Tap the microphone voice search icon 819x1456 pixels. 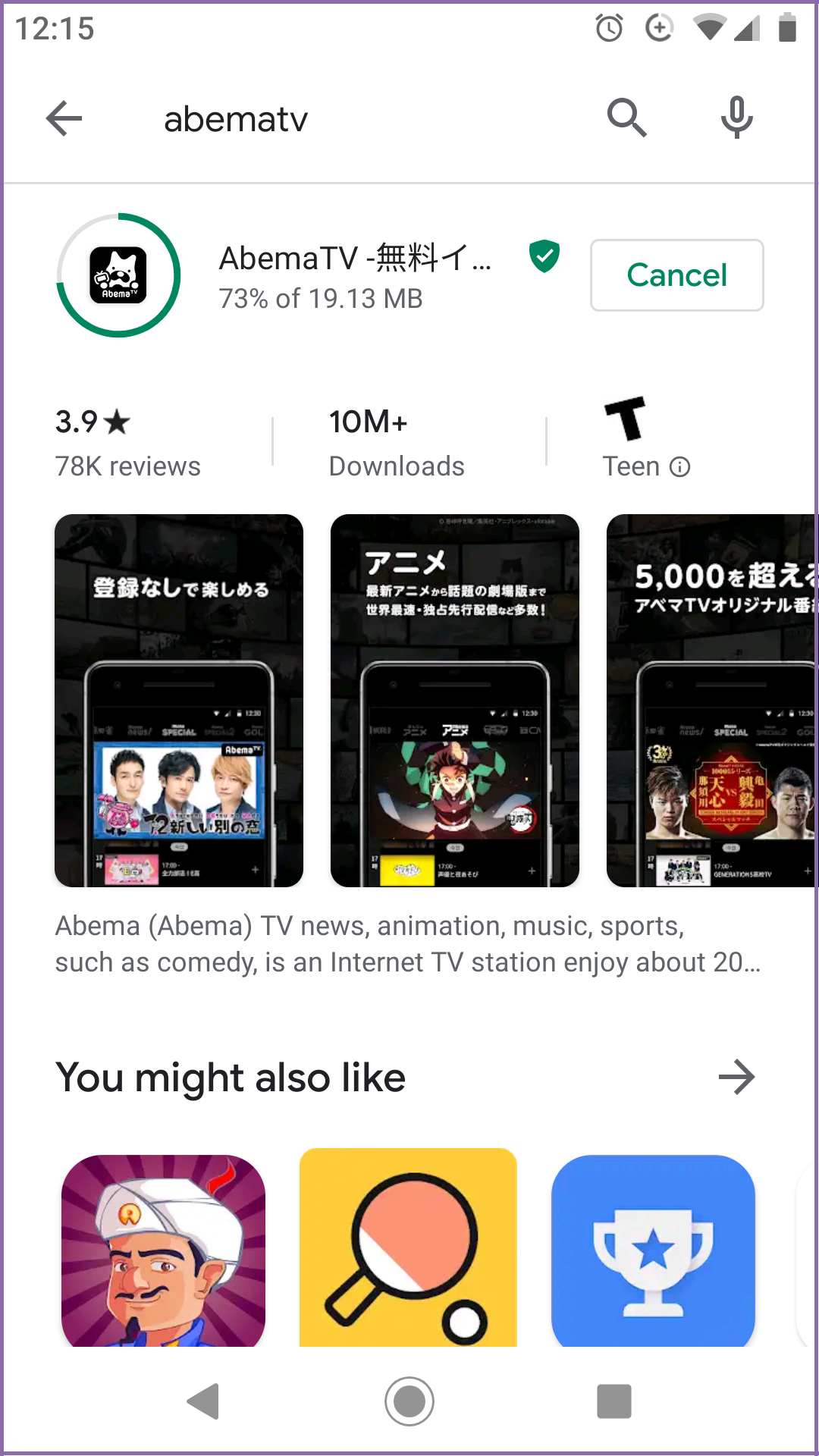point(735,118)
